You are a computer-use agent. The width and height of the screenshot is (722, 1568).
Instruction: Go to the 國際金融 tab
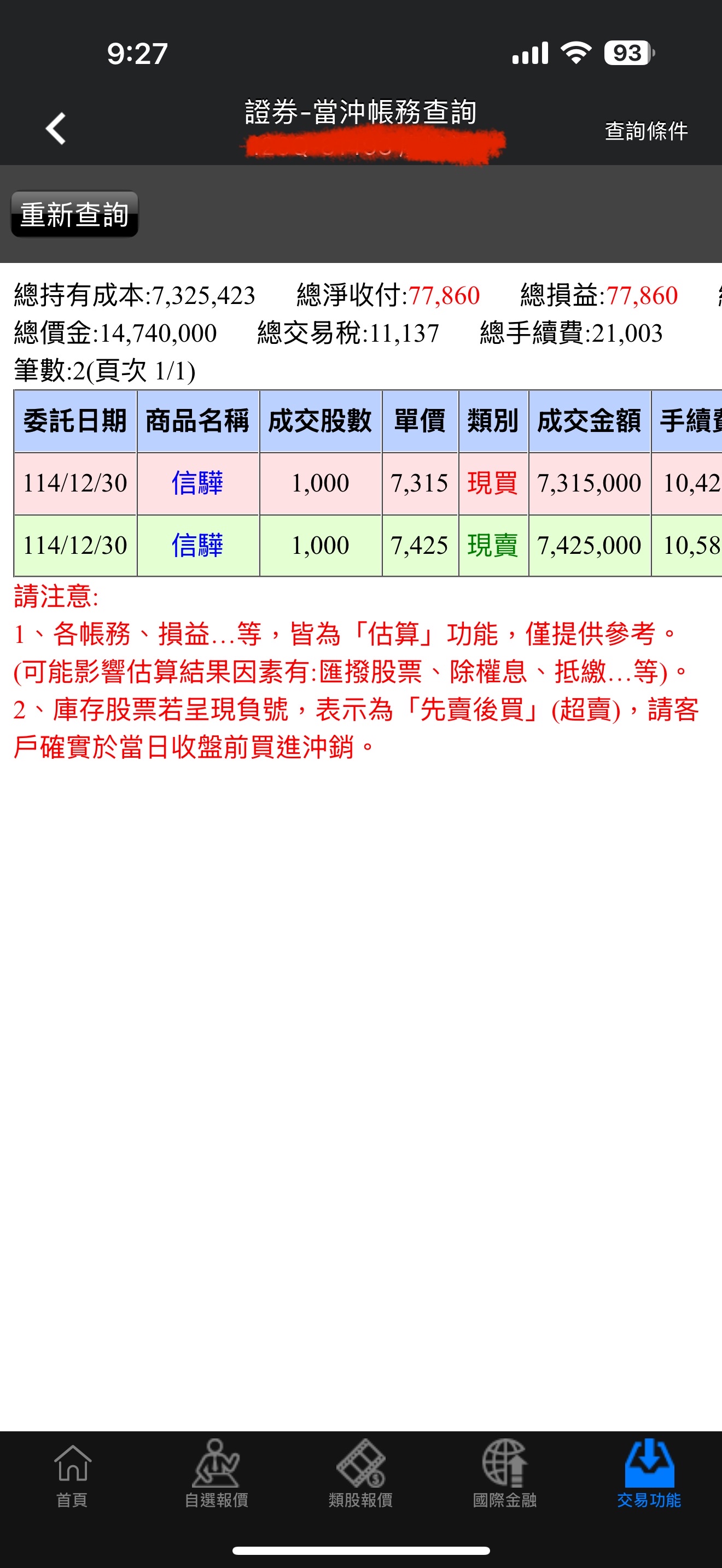point(504,1473)
